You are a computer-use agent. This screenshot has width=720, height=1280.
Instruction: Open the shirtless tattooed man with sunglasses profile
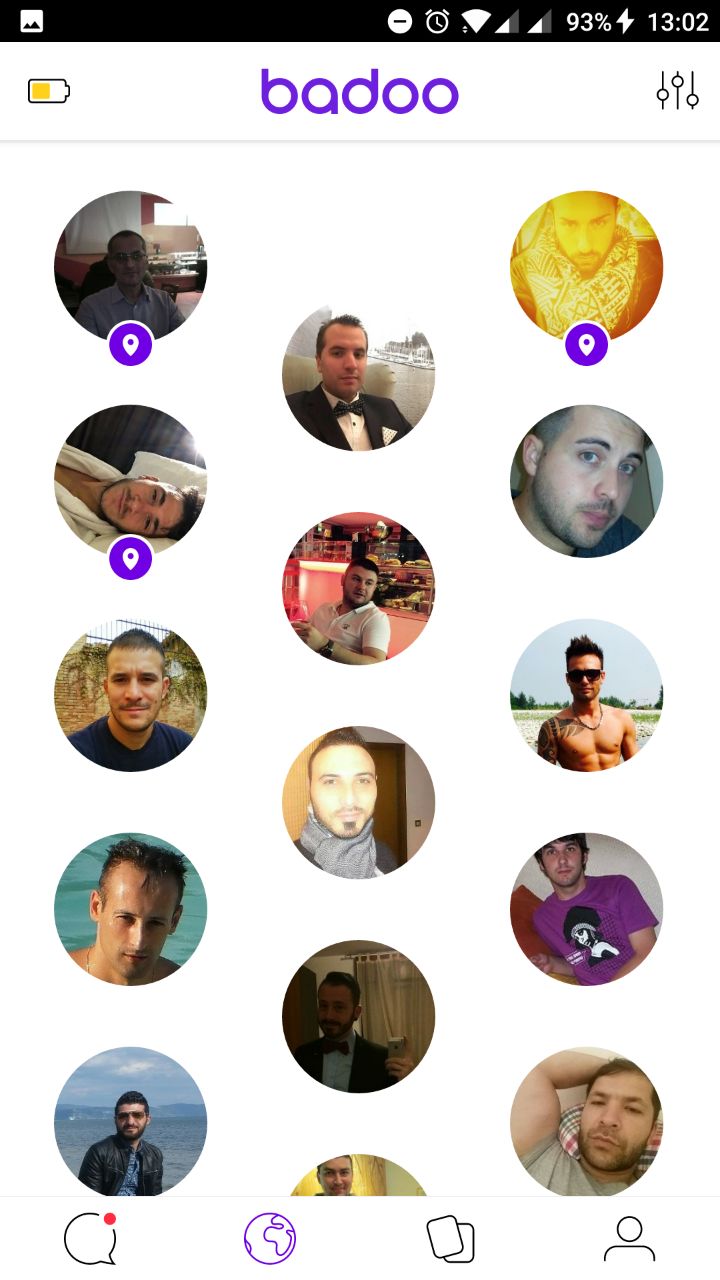pos(586,695)
